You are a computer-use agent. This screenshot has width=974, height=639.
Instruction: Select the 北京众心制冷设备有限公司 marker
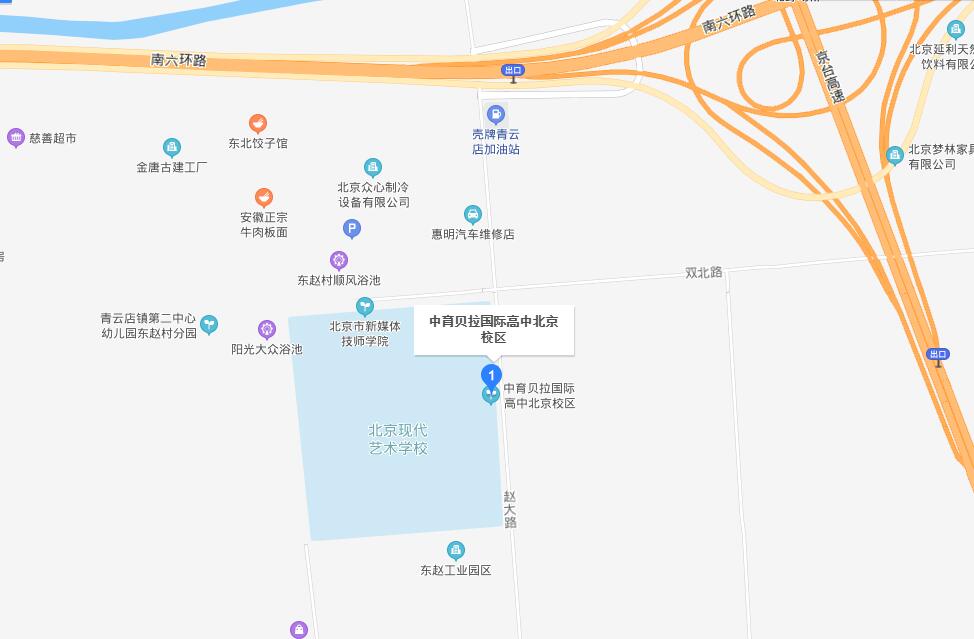[373, 167]
